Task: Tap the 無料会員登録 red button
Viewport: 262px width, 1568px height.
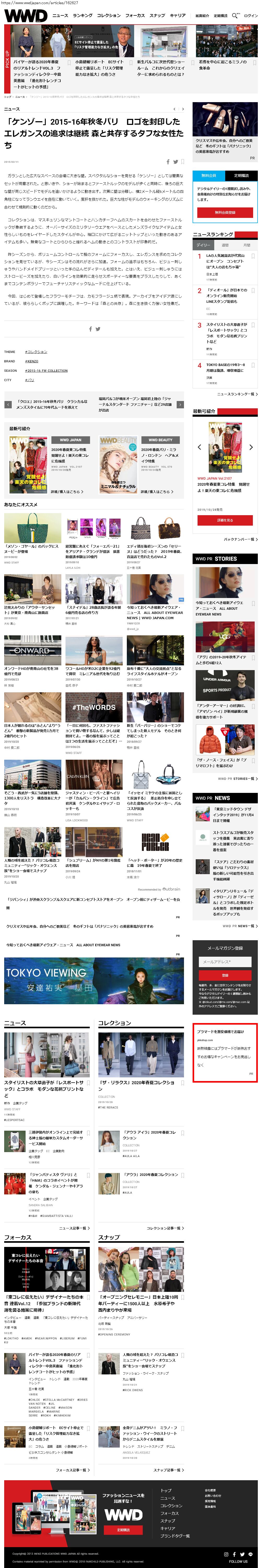Action: (225, 212)
